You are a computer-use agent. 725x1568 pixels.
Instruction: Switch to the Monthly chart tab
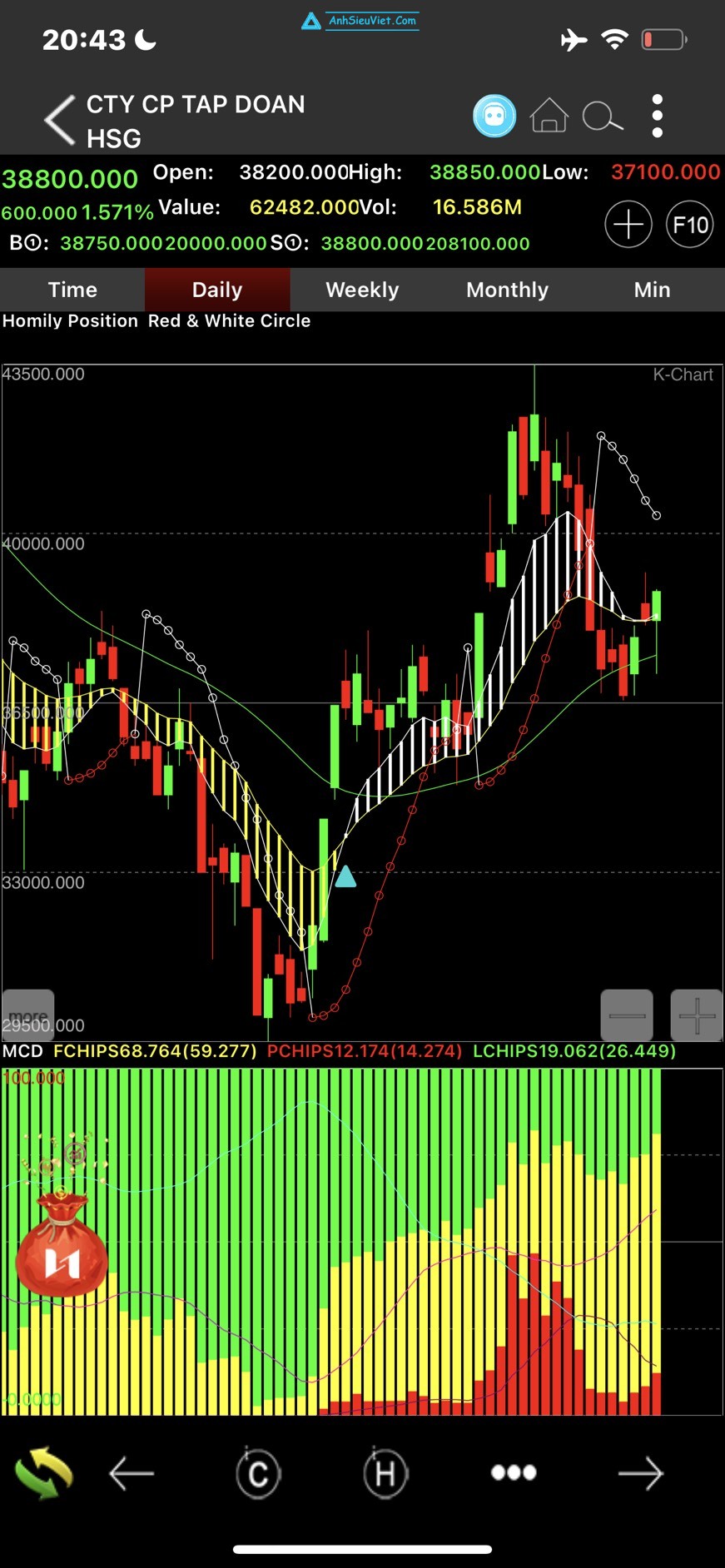pos(507,290)
